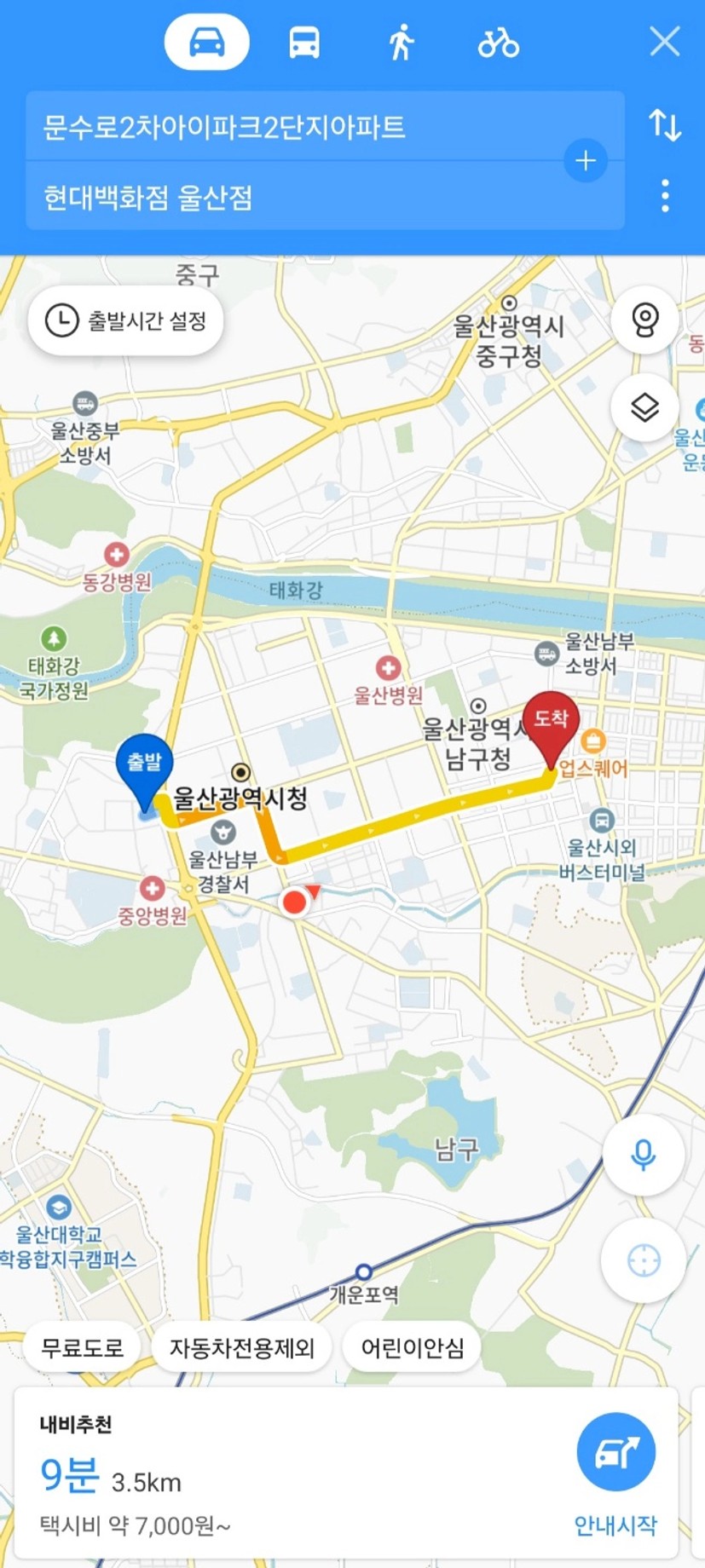Close the directions screen

coord(664,41)
